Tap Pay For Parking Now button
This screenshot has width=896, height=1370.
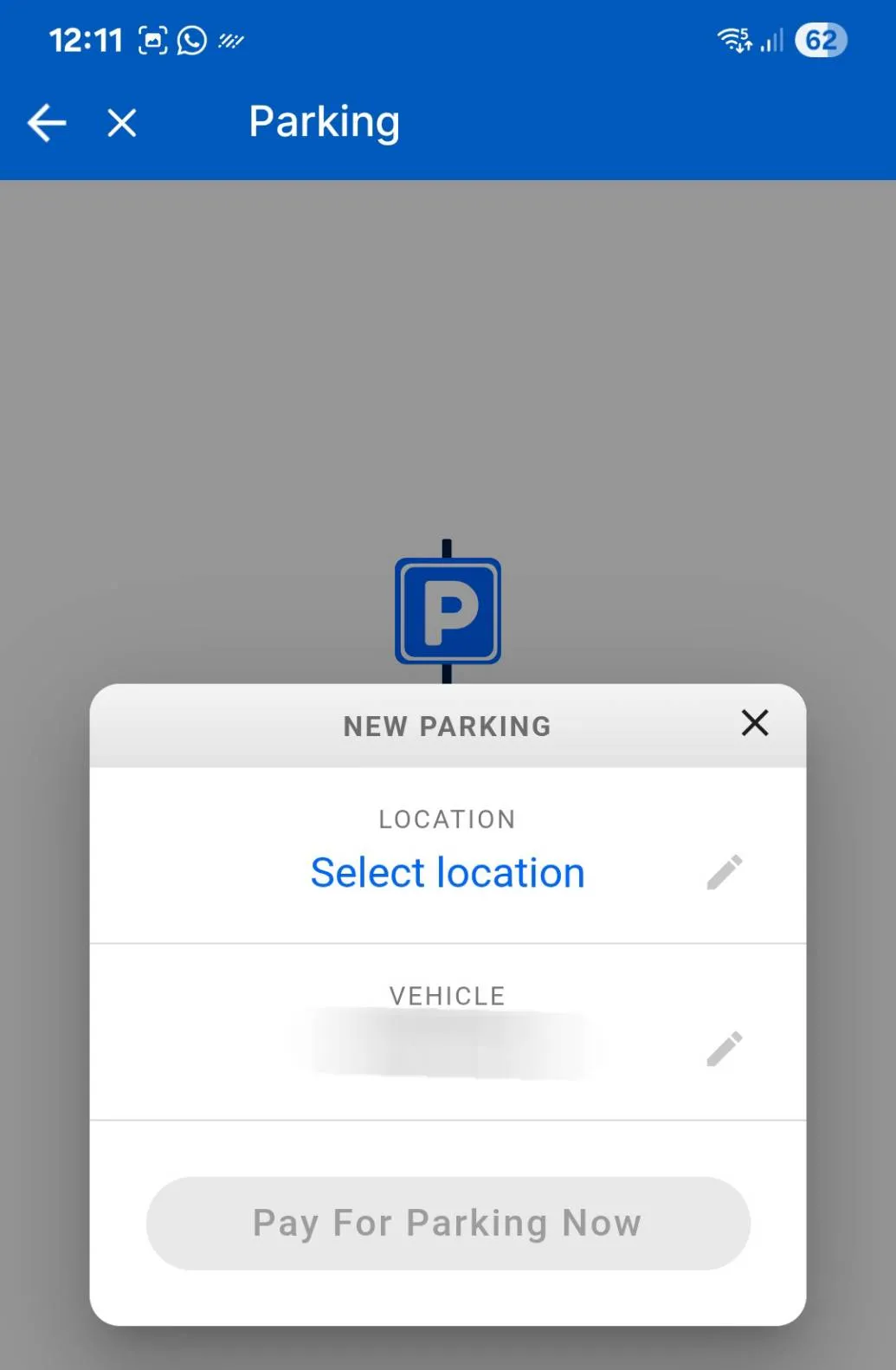pos(448,1223)
